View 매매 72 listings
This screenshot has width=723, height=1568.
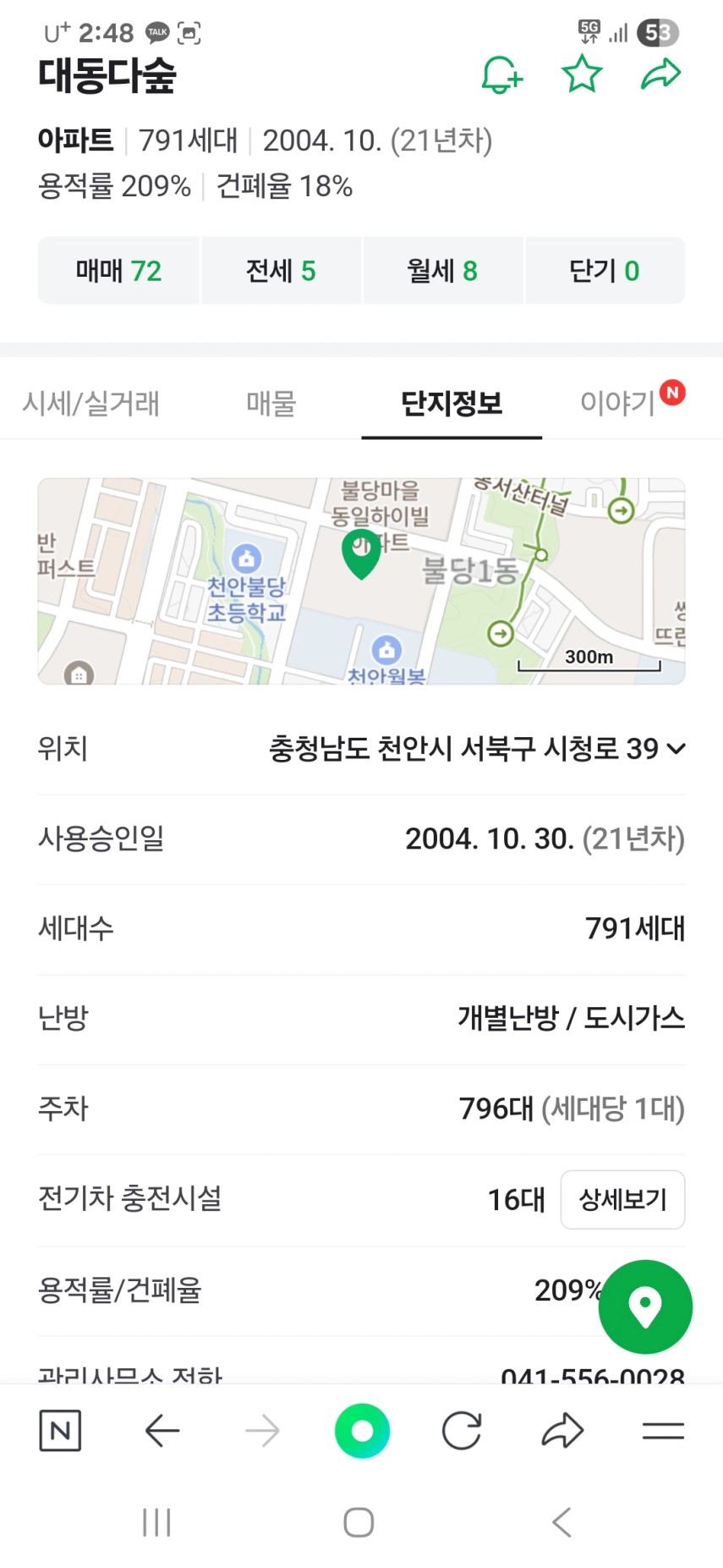[118, 271]
